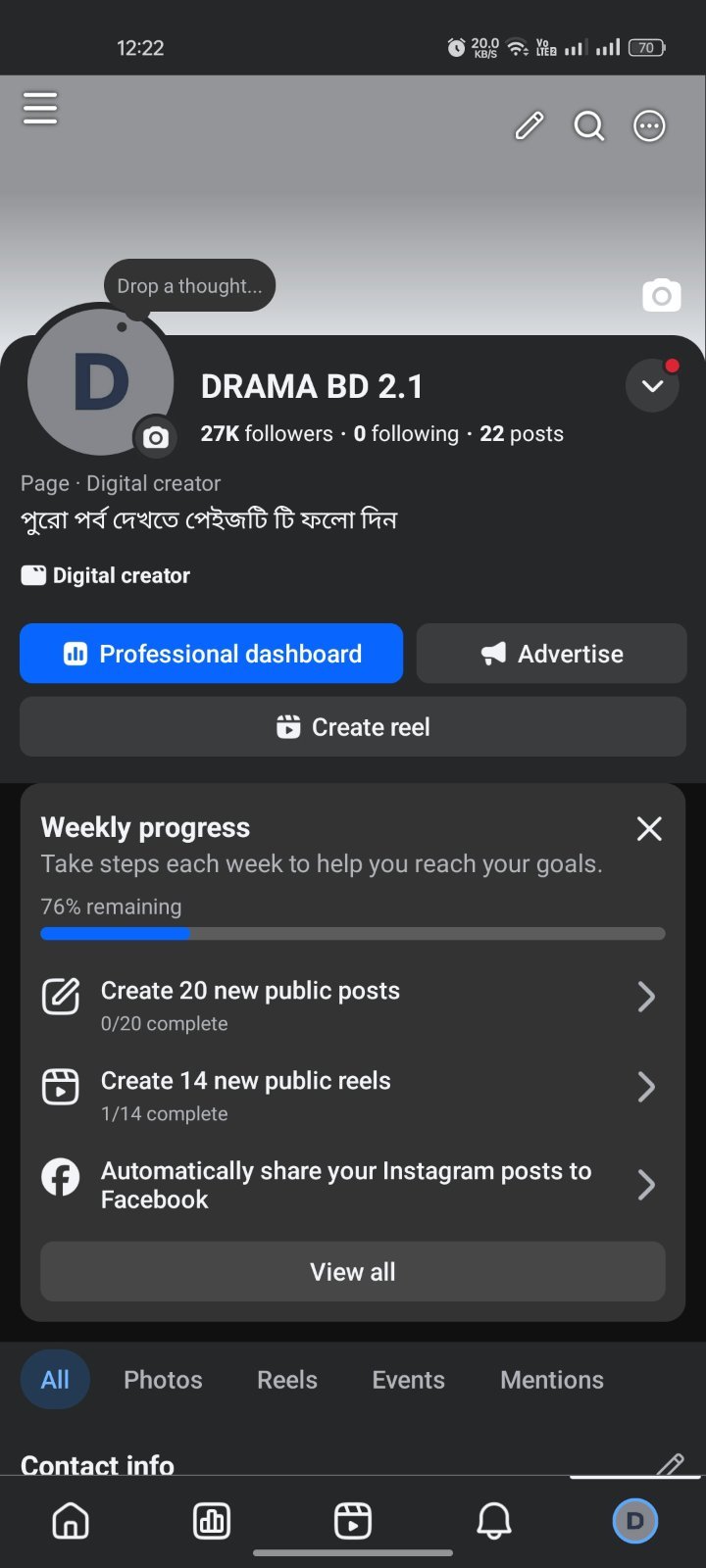Open the search icon
The height and width of the screenshot is (1568, 706).
pyautogui.click(x=589, y=125)
